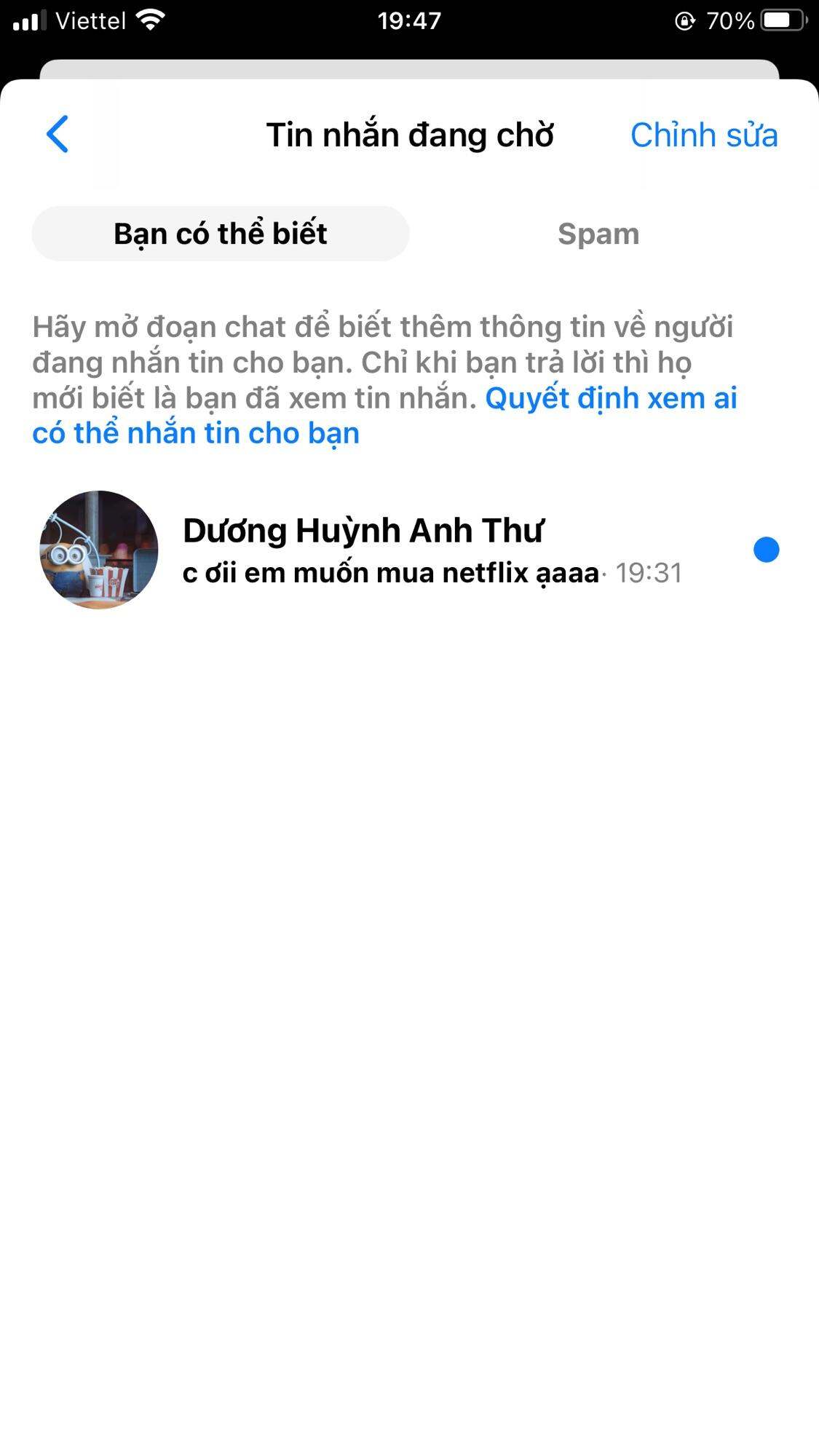Open link Quyết định xem ai có thể nhắn tin

pos(610,399)
